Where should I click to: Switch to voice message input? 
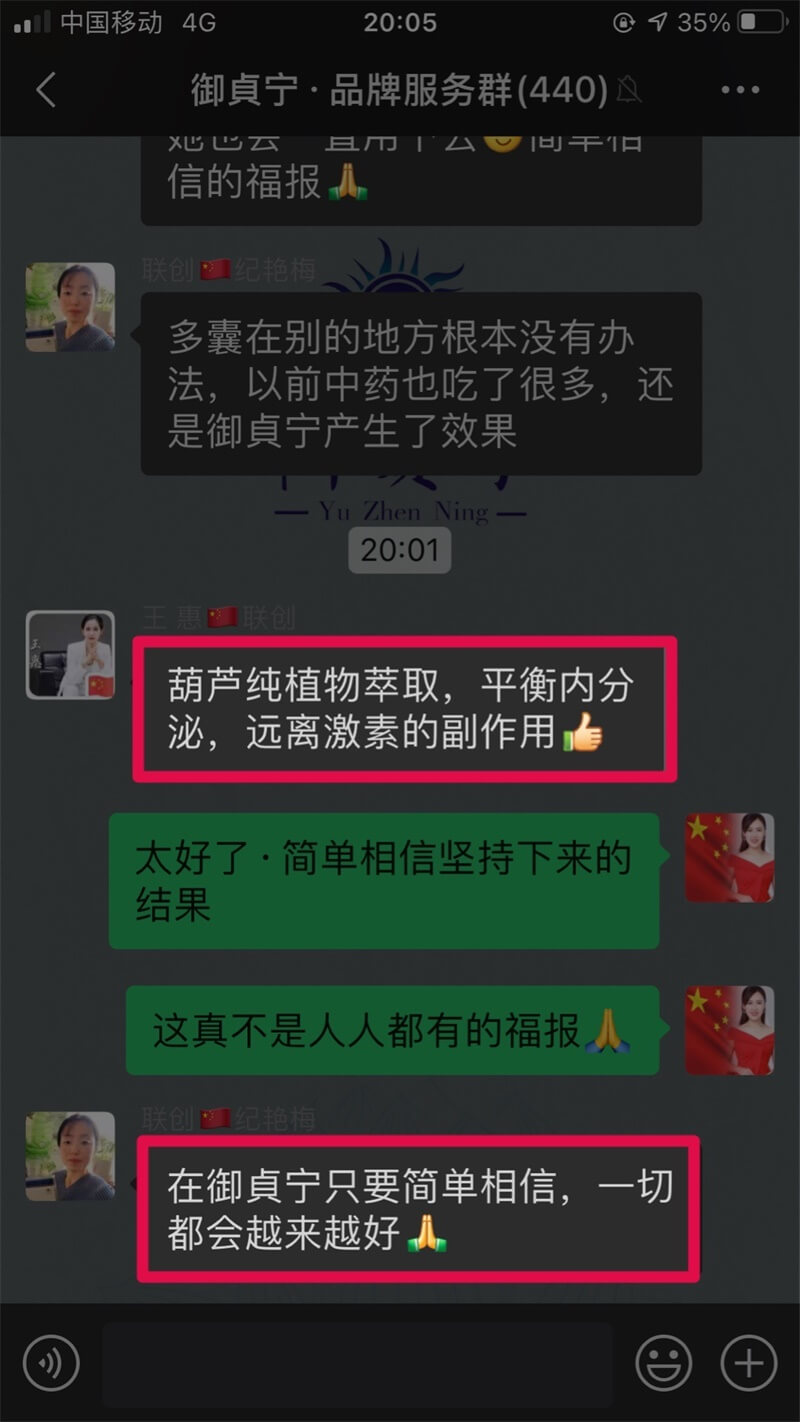[52, 1362]
